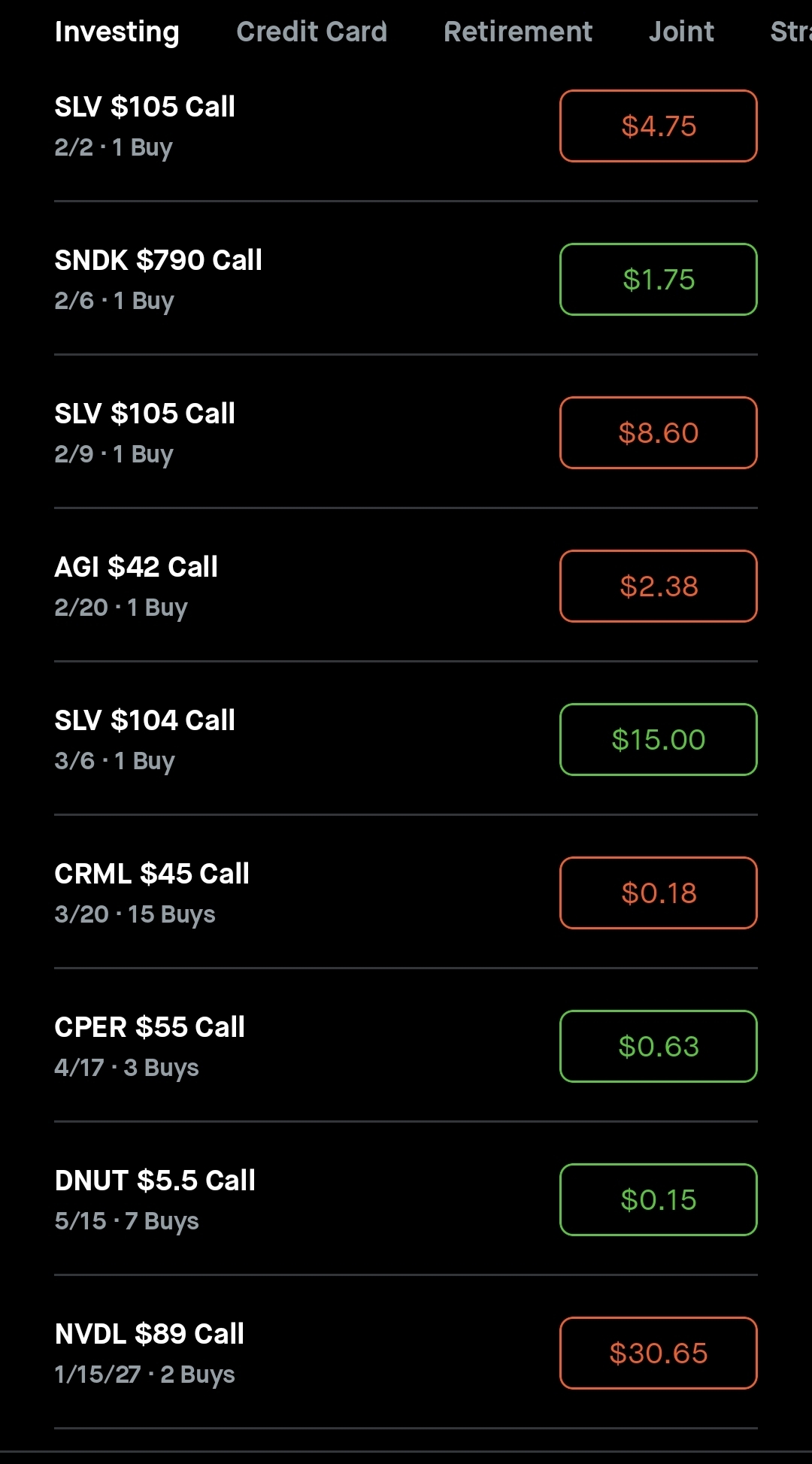Image resolution: width=812 pixels, height=1464 pixels.
Task: Open the SNDK $790 Call position
Action: (x=158, y=279)
